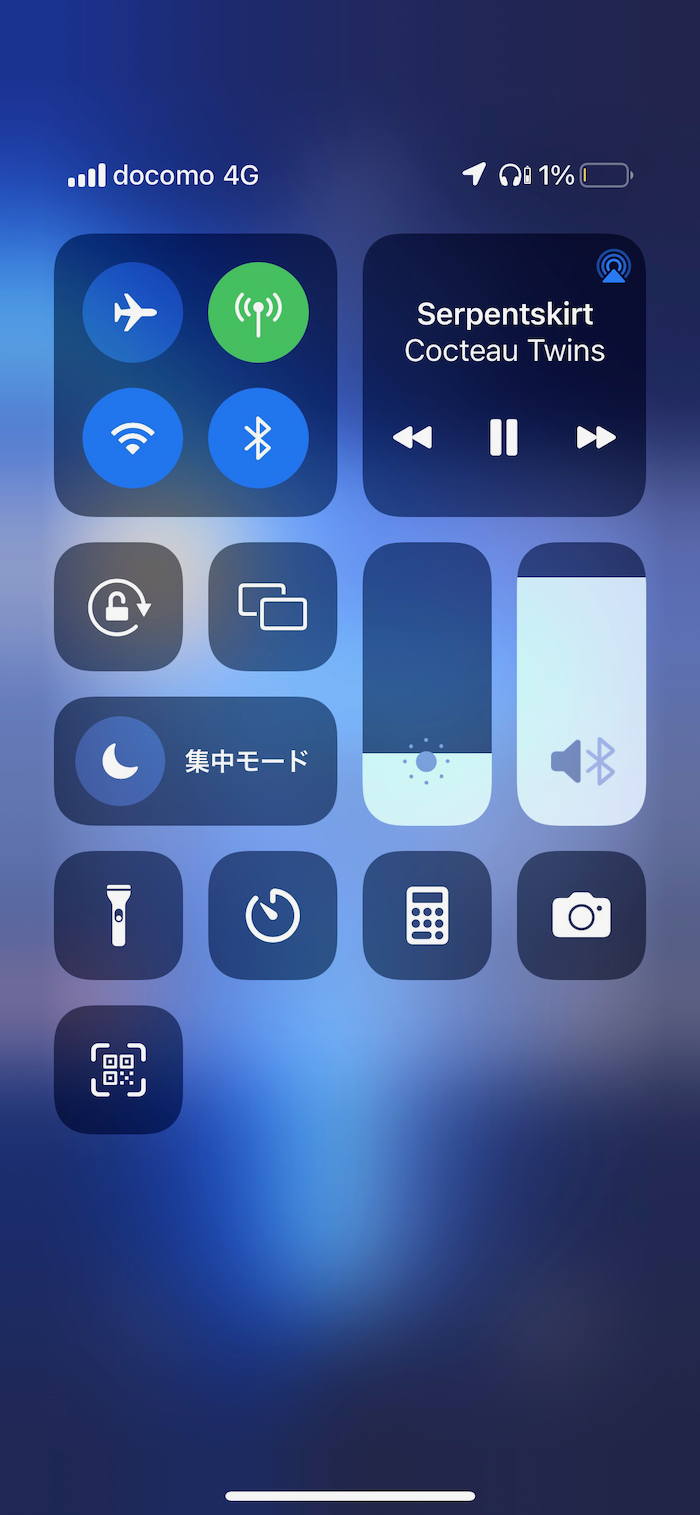Turn on 集中モード
Image resolution: width=700 pixels, height=1515 pixels.
195,761
